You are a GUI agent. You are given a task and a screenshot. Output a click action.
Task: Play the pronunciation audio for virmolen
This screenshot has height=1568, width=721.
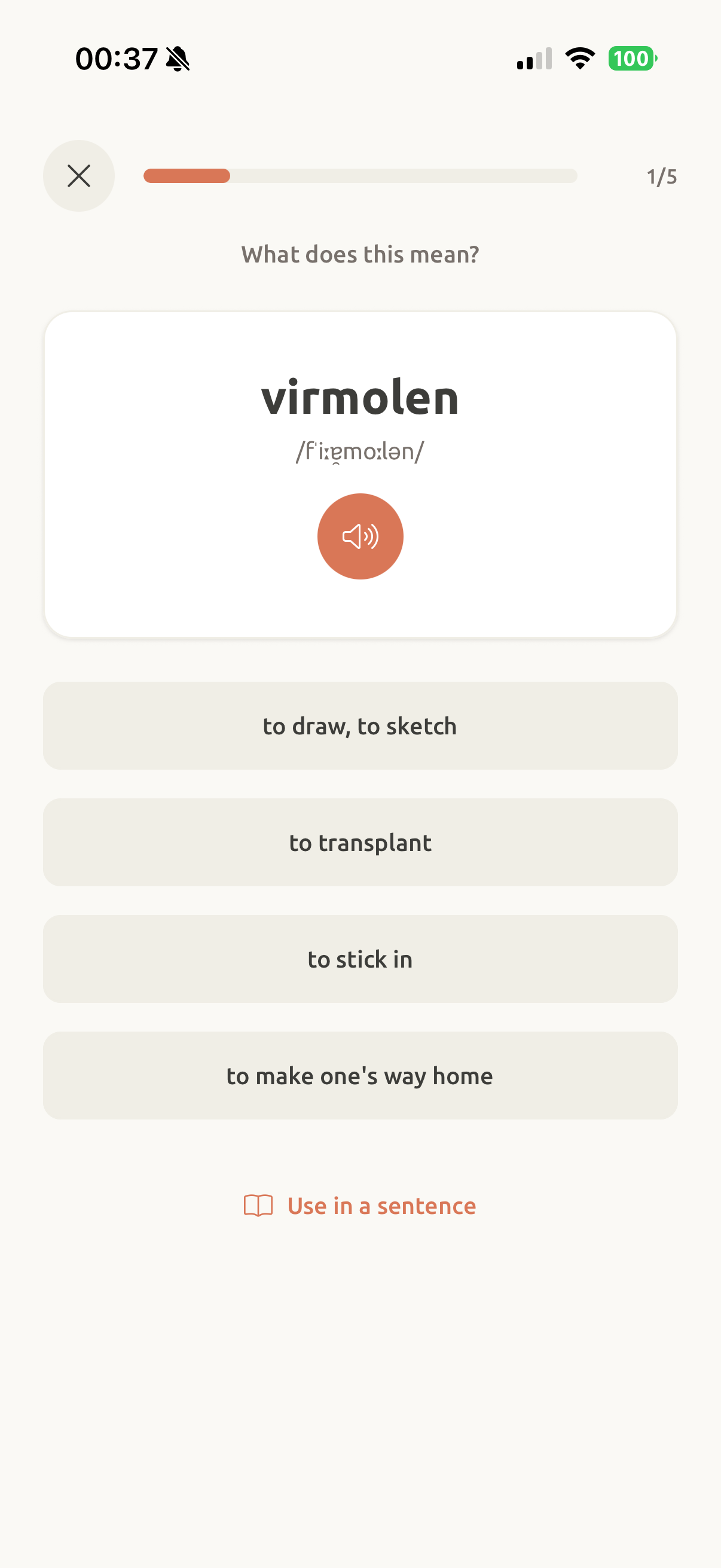coord(360,536)
